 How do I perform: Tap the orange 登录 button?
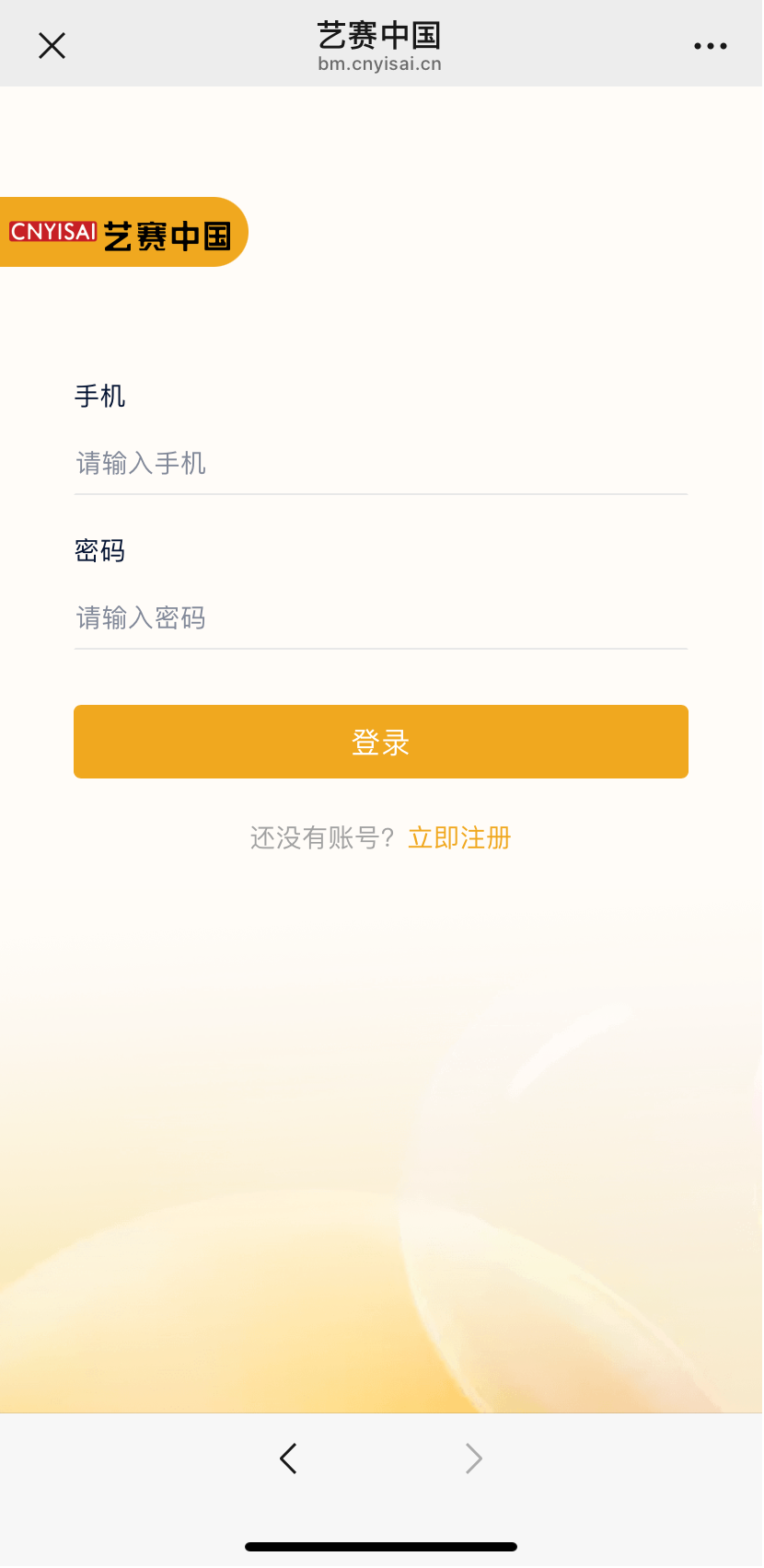coord(380,742)
